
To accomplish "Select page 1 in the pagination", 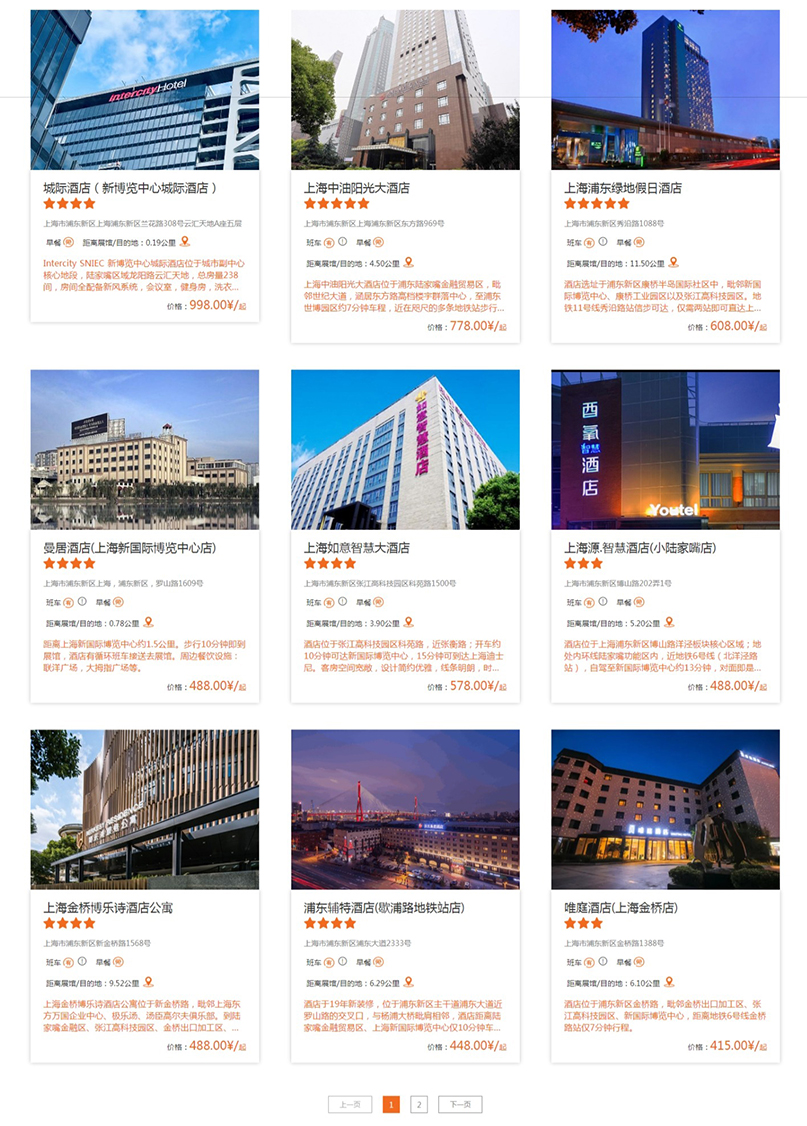I will pyautogui.click(x=391, y=1104).
